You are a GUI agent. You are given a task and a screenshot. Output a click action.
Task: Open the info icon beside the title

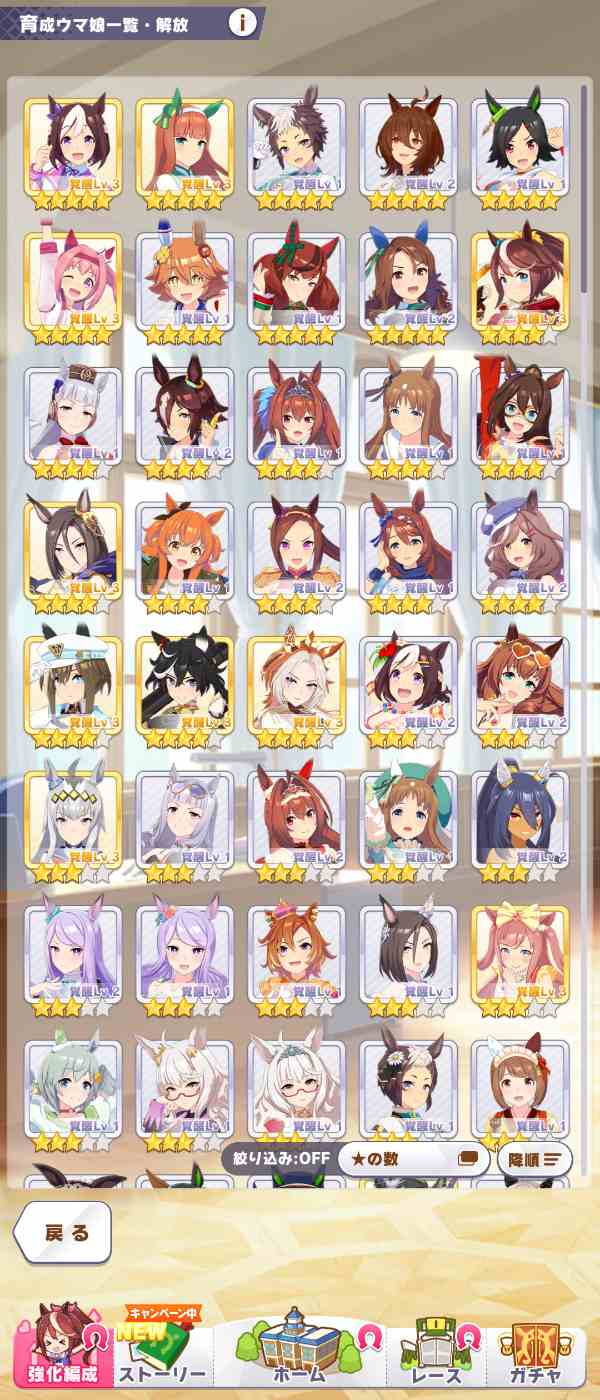point(242,23)
